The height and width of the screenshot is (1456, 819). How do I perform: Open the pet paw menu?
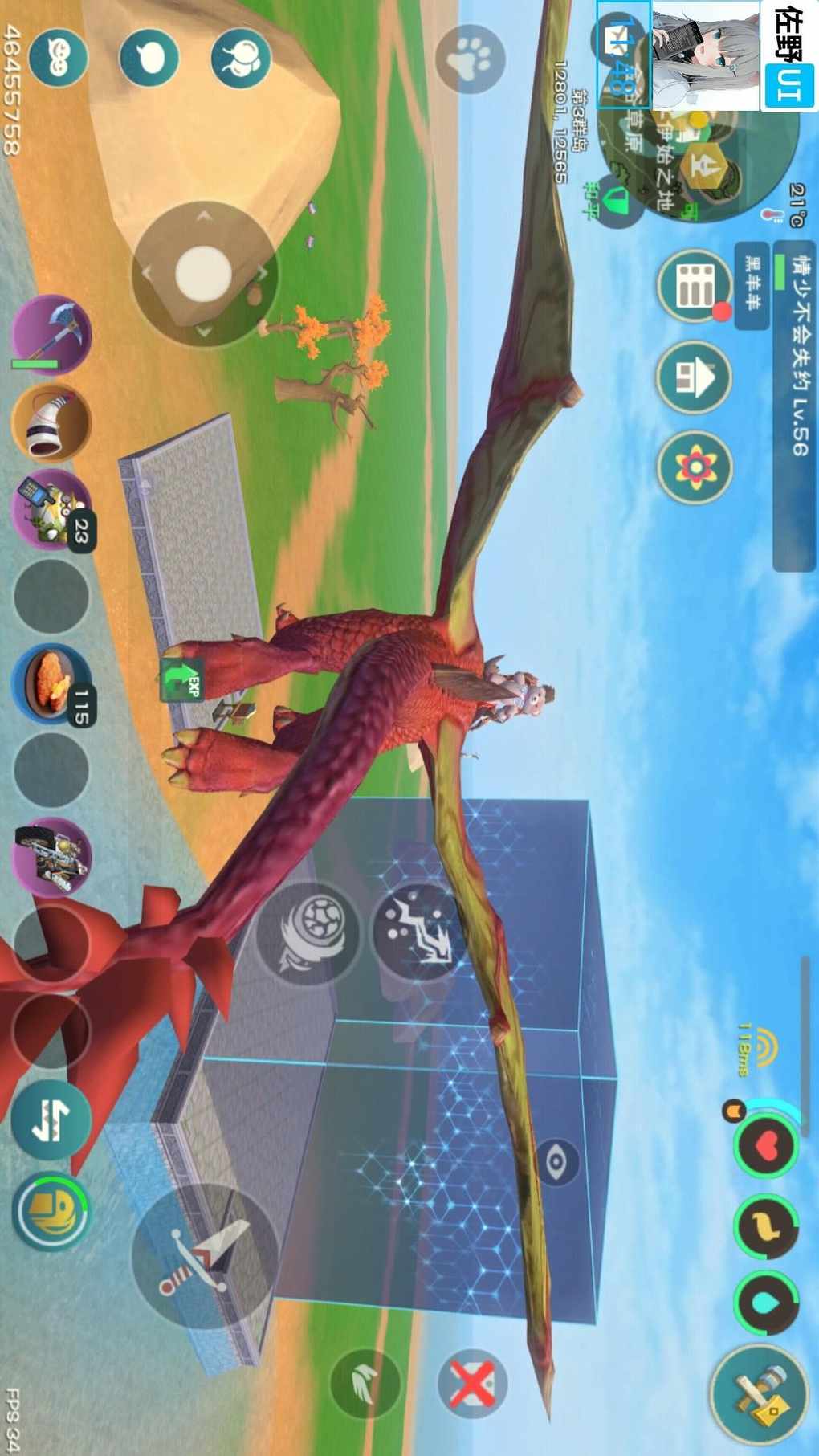point(471,59)
